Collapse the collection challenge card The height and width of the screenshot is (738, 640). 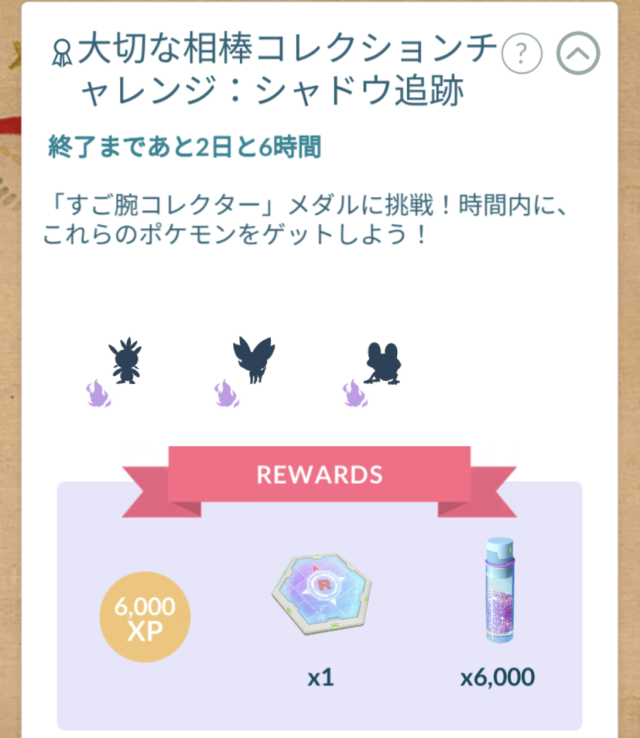click(579, 54)
